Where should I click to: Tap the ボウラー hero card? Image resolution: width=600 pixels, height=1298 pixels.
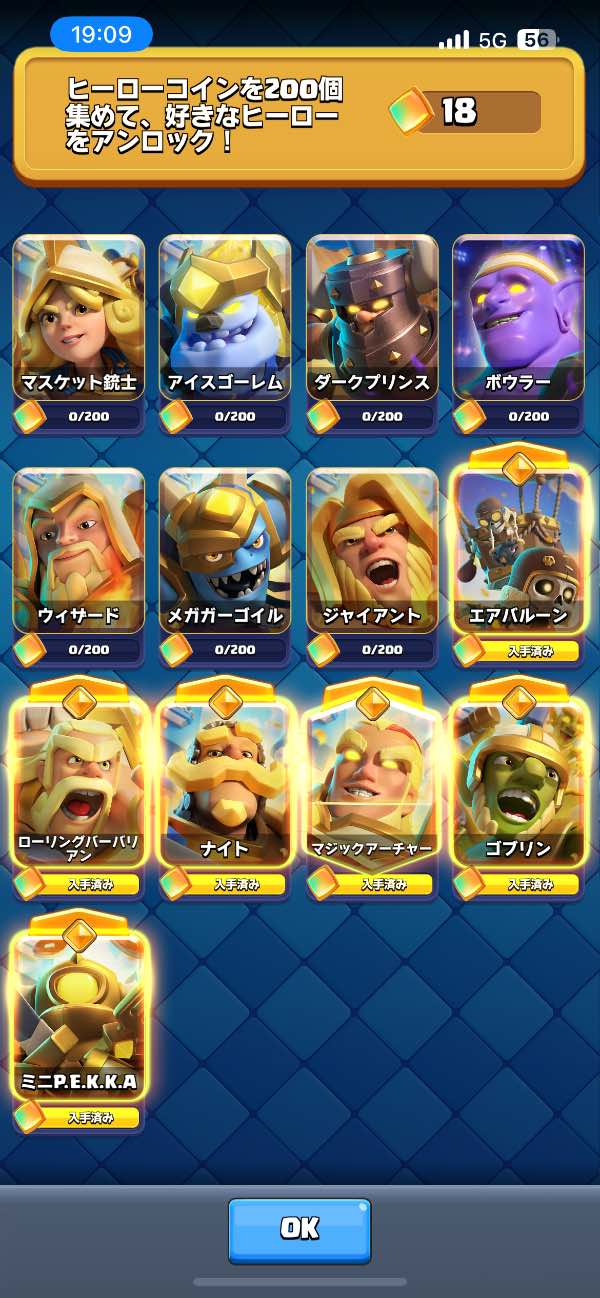pos(519,334)
